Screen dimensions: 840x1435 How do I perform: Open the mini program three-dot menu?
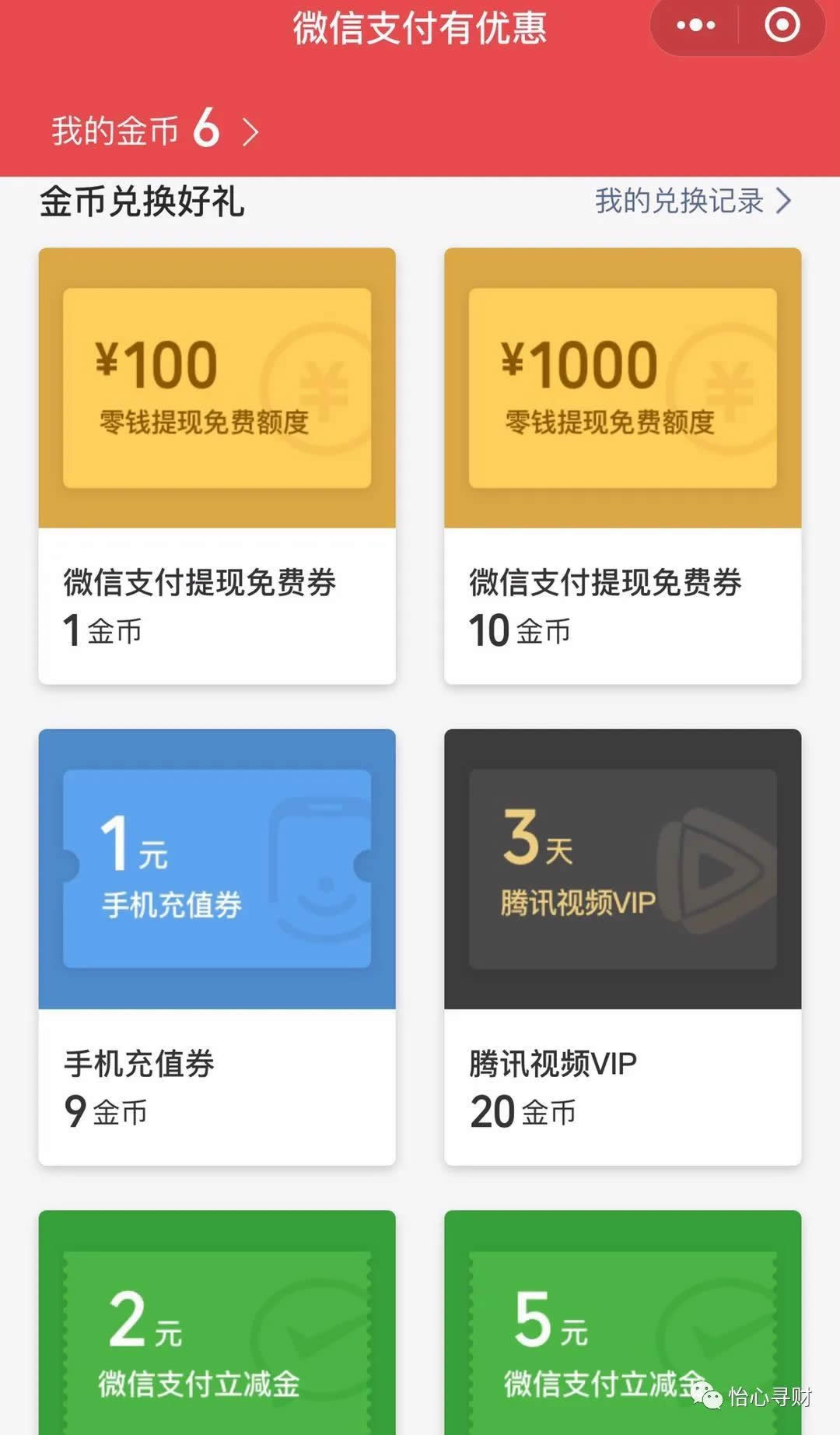coord(695,26)
